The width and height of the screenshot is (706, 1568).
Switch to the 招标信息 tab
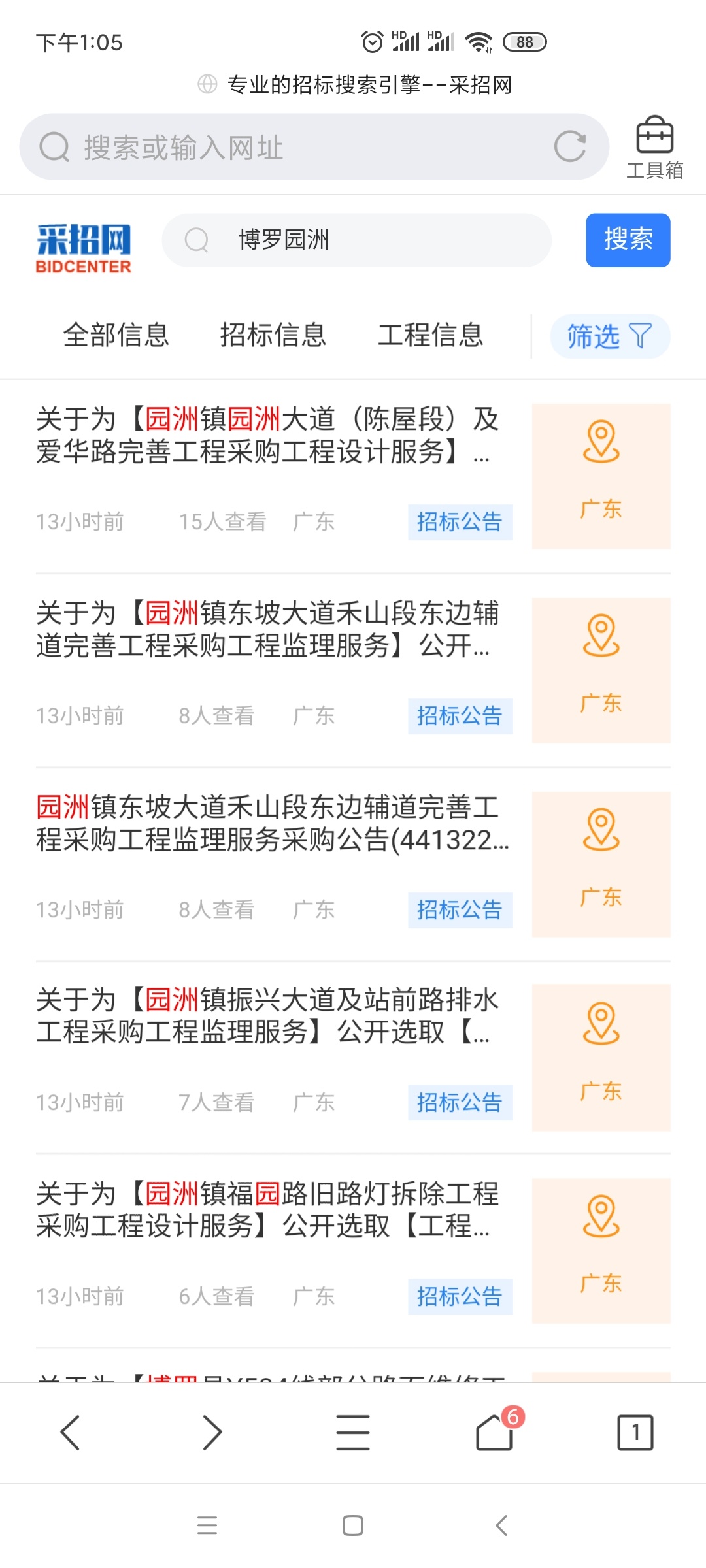[x=273, y=335]
